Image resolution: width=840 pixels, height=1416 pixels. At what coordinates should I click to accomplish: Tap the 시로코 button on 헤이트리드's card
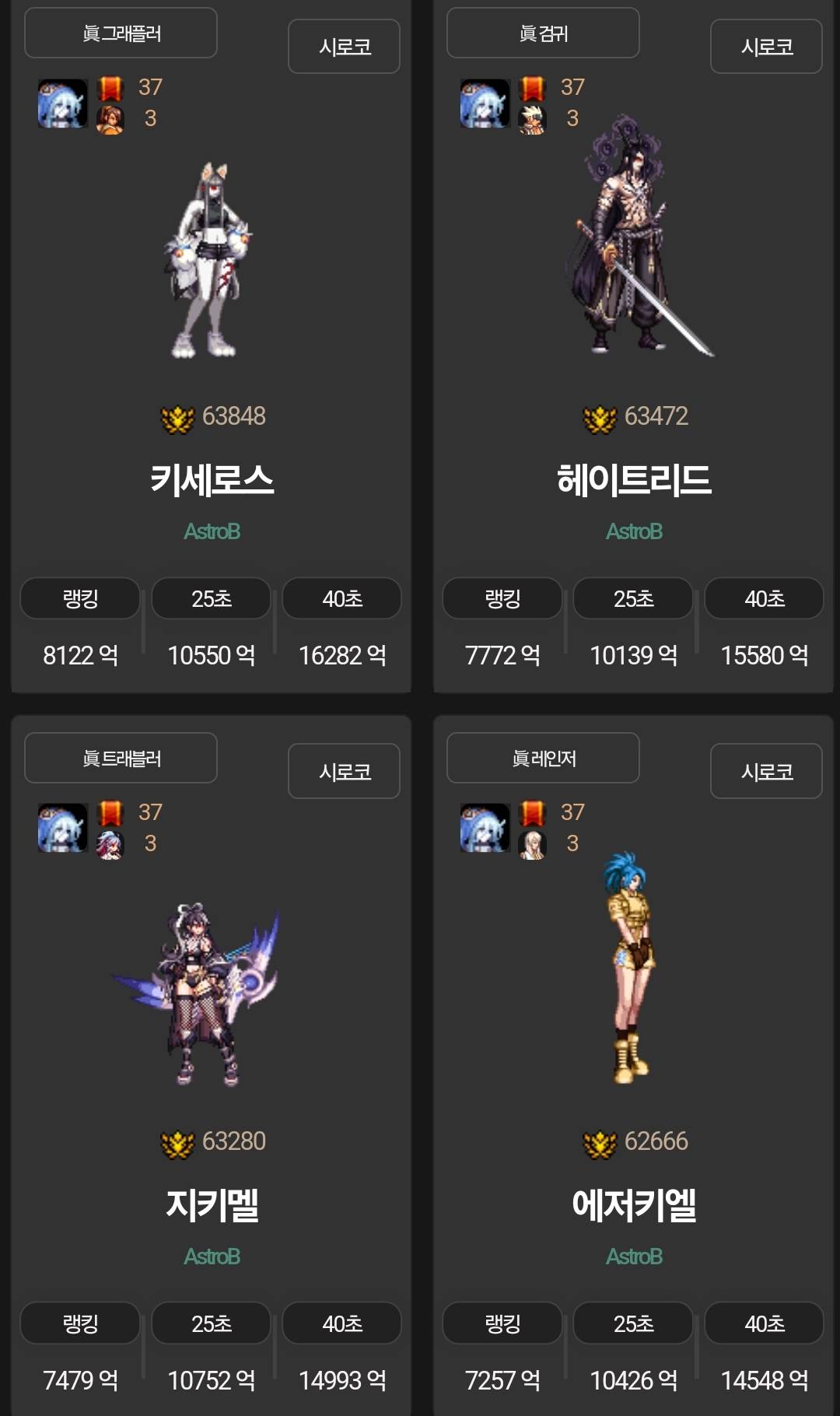tap(766, 47)
